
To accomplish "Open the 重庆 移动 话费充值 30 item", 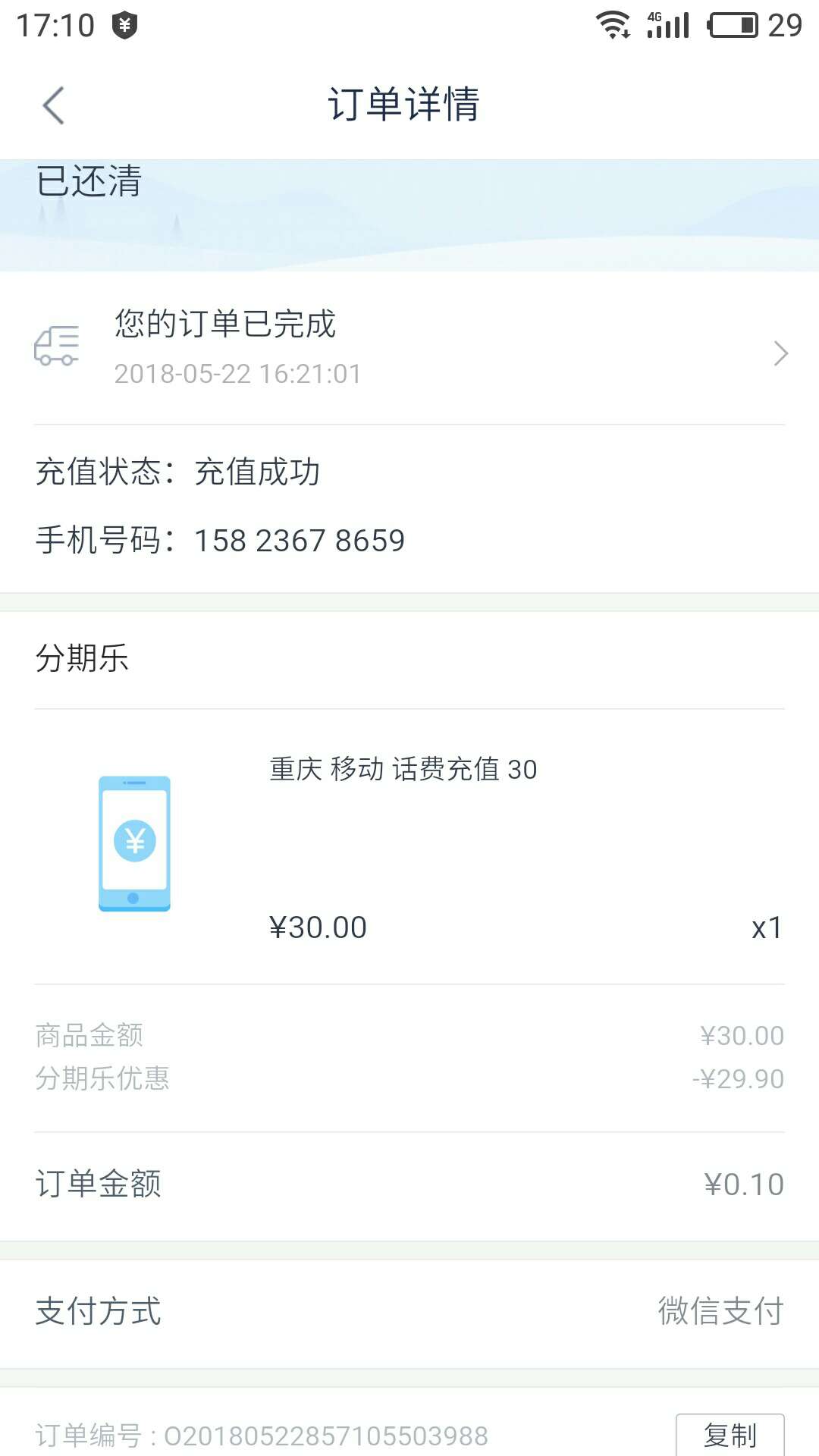I will click(x=403, y=769).
